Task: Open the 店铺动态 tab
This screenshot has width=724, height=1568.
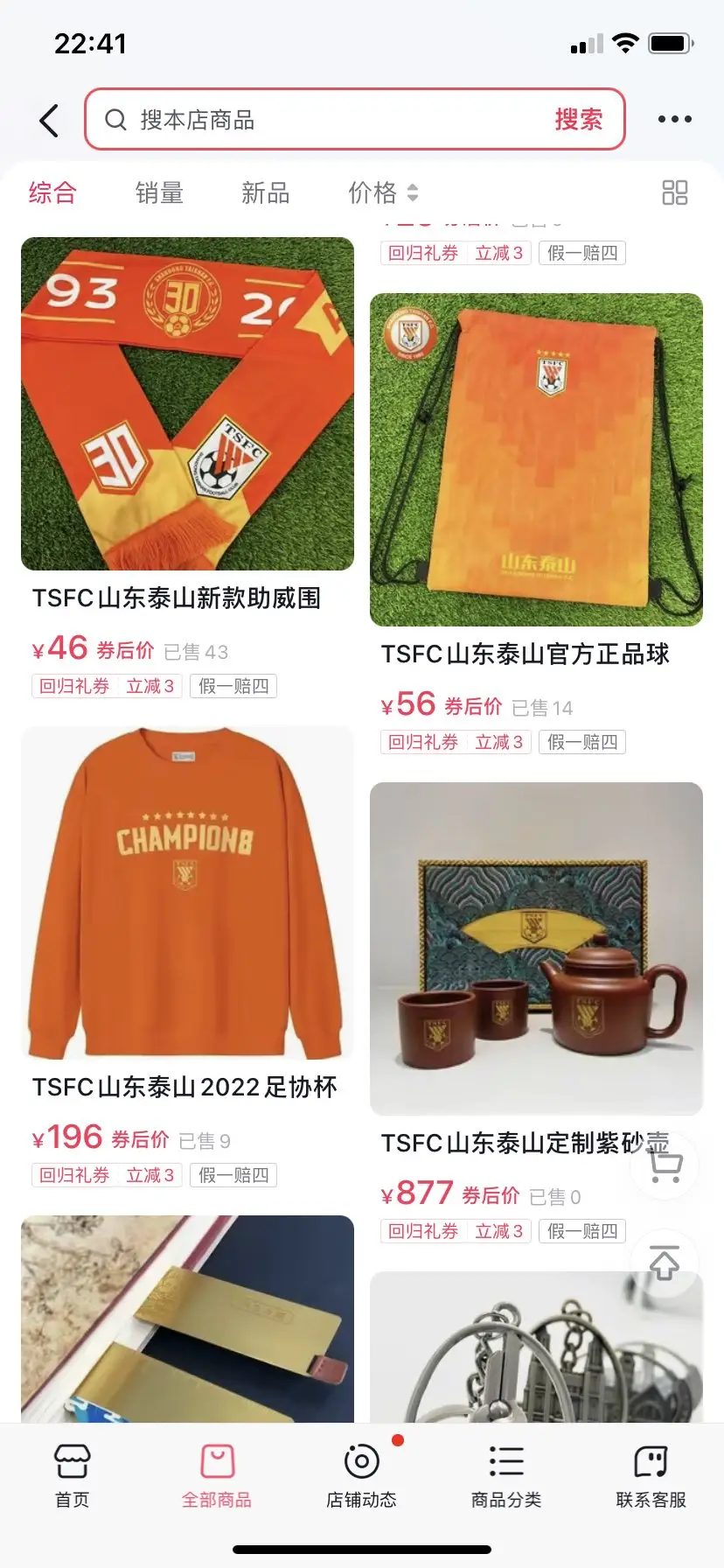Action: click(x=361, y=1475)
